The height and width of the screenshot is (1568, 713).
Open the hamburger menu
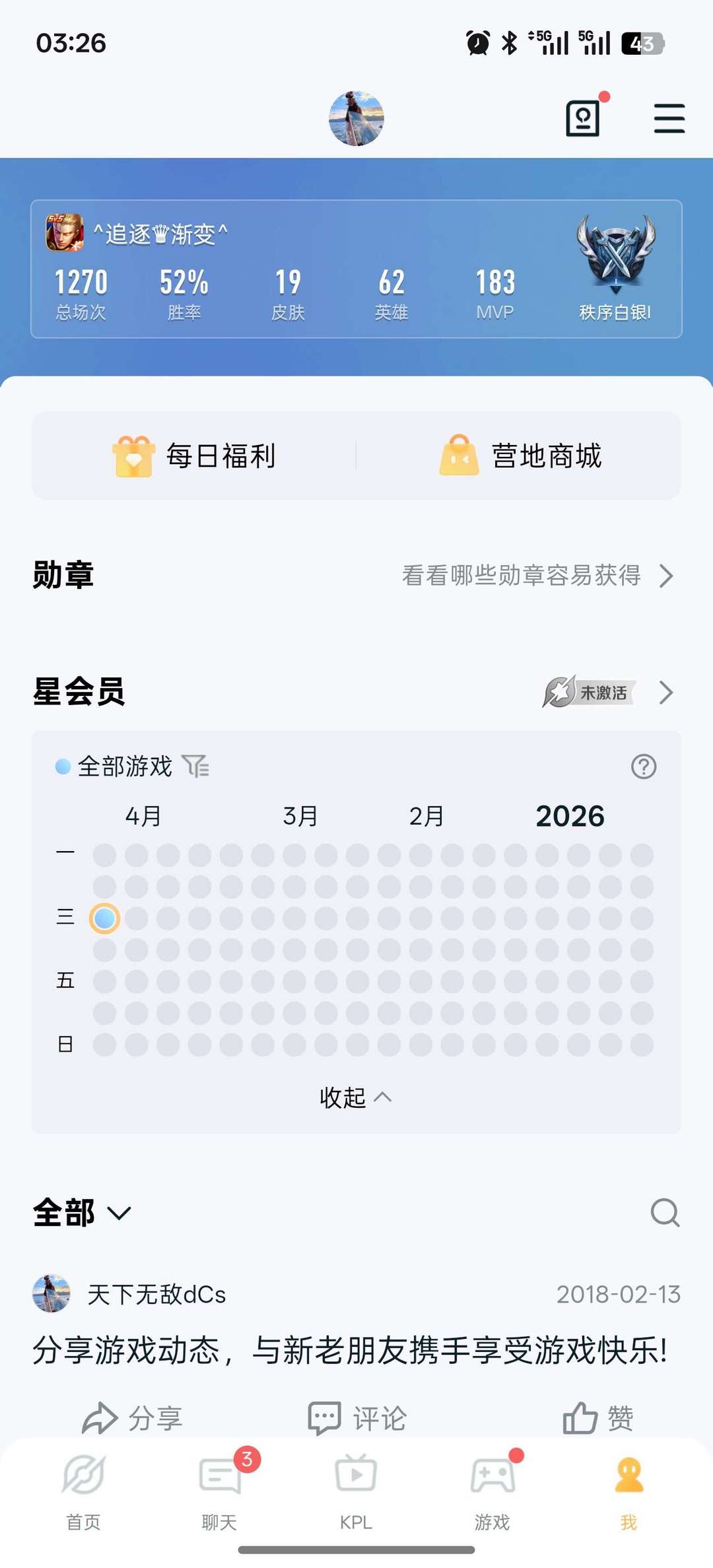(669, 119)
